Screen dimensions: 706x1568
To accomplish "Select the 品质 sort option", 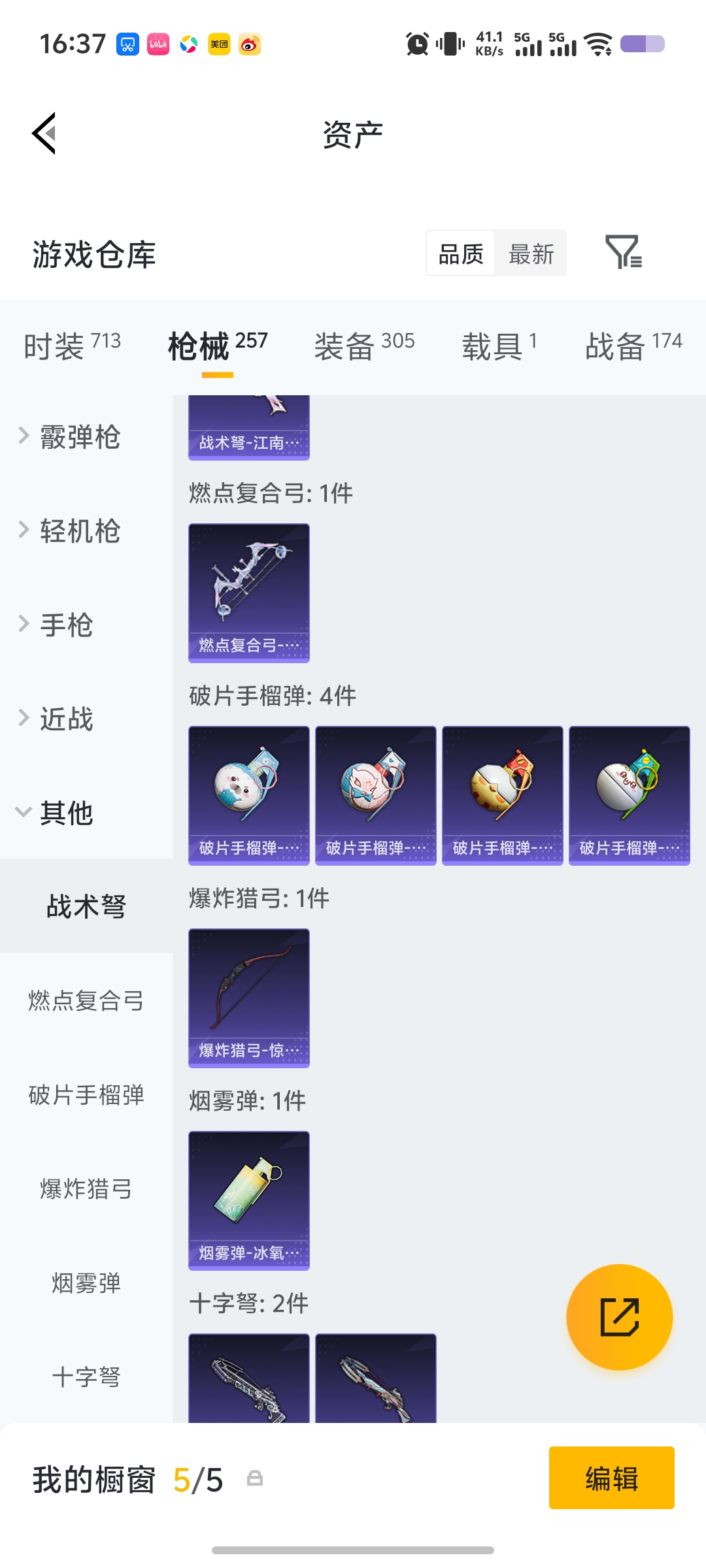I will pyautogui.click(x=461, y=253).
